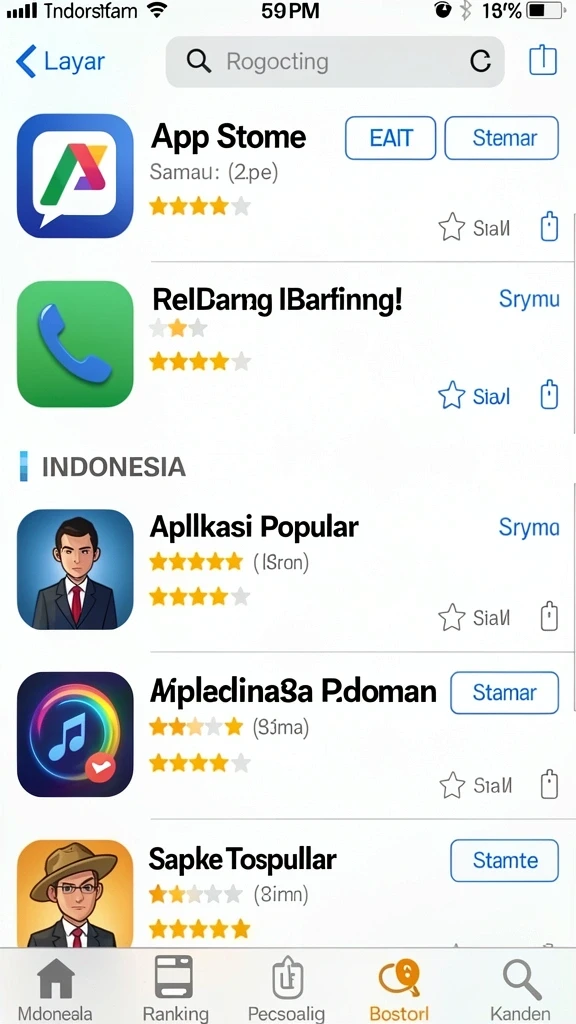The width and height of the screenshot is (576, 1024).
Task: Select the Bostorl tab
Action: [x=400, y=987]
